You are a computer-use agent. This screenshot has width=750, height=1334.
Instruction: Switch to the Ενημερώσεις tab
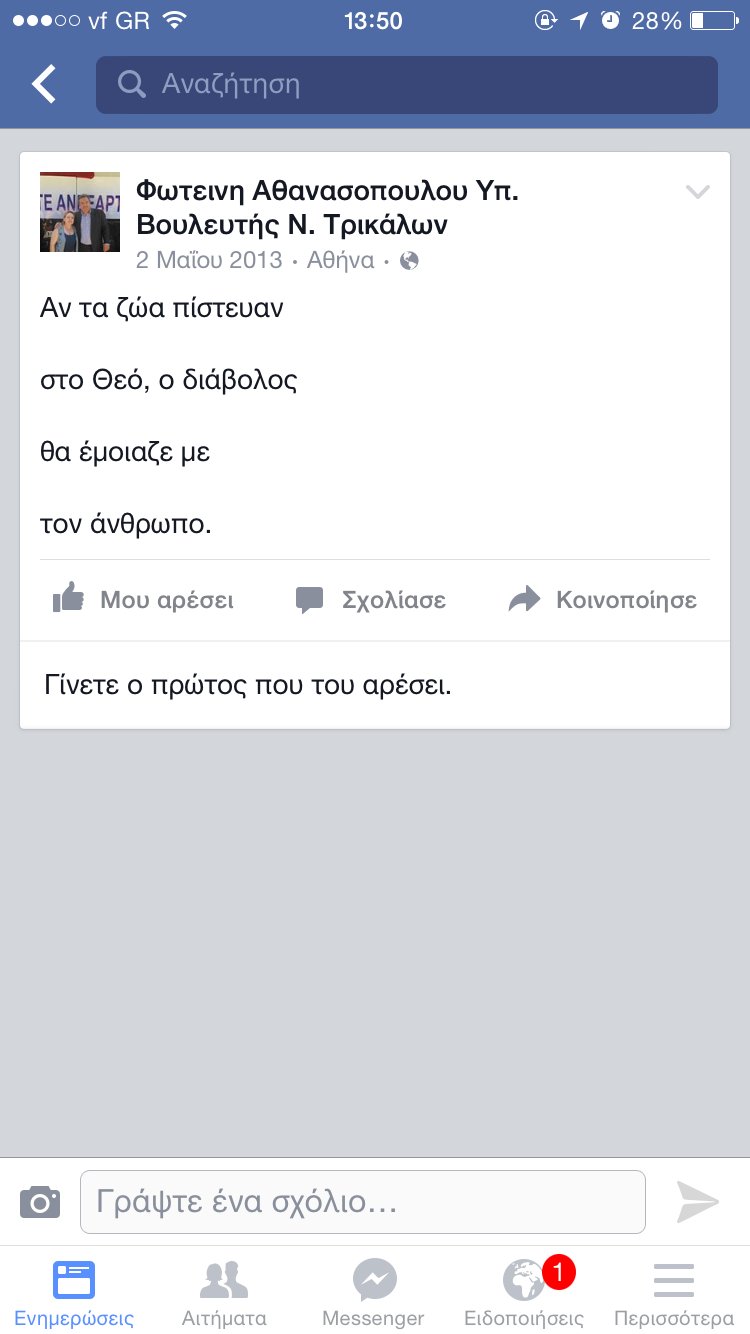(74, 1292)
